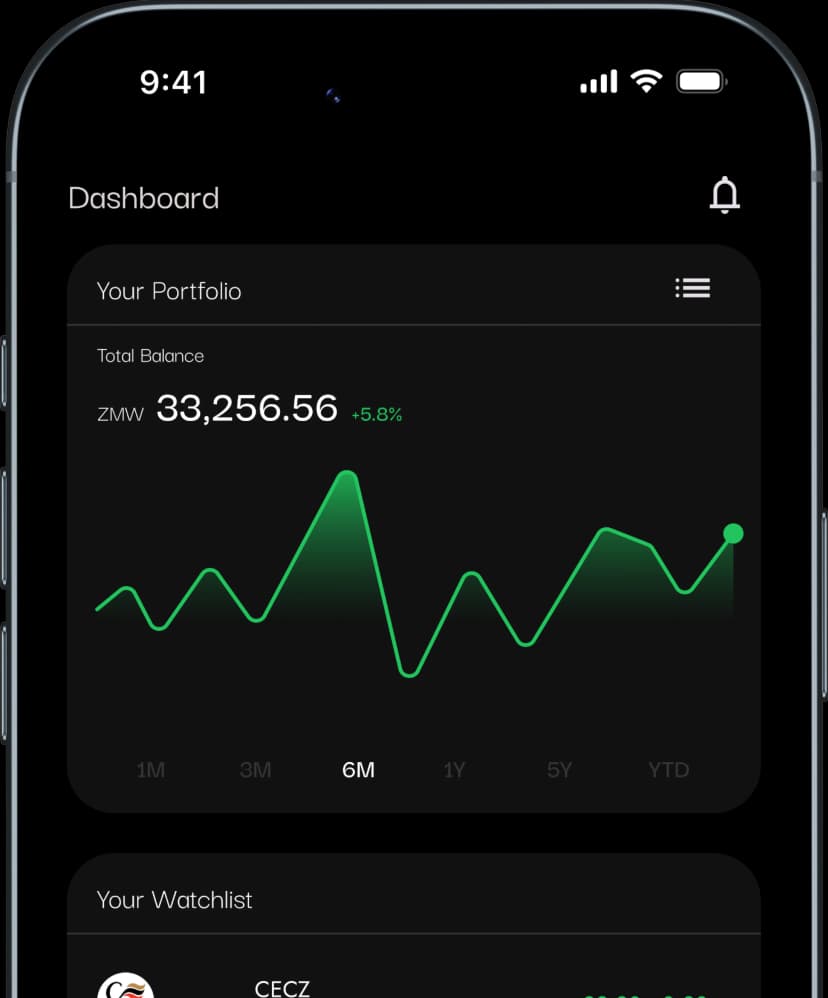The width and height of the screenshot is (828, 998).
Task: Tap the green endpoint dot on the chart
Action: point(735,533)
